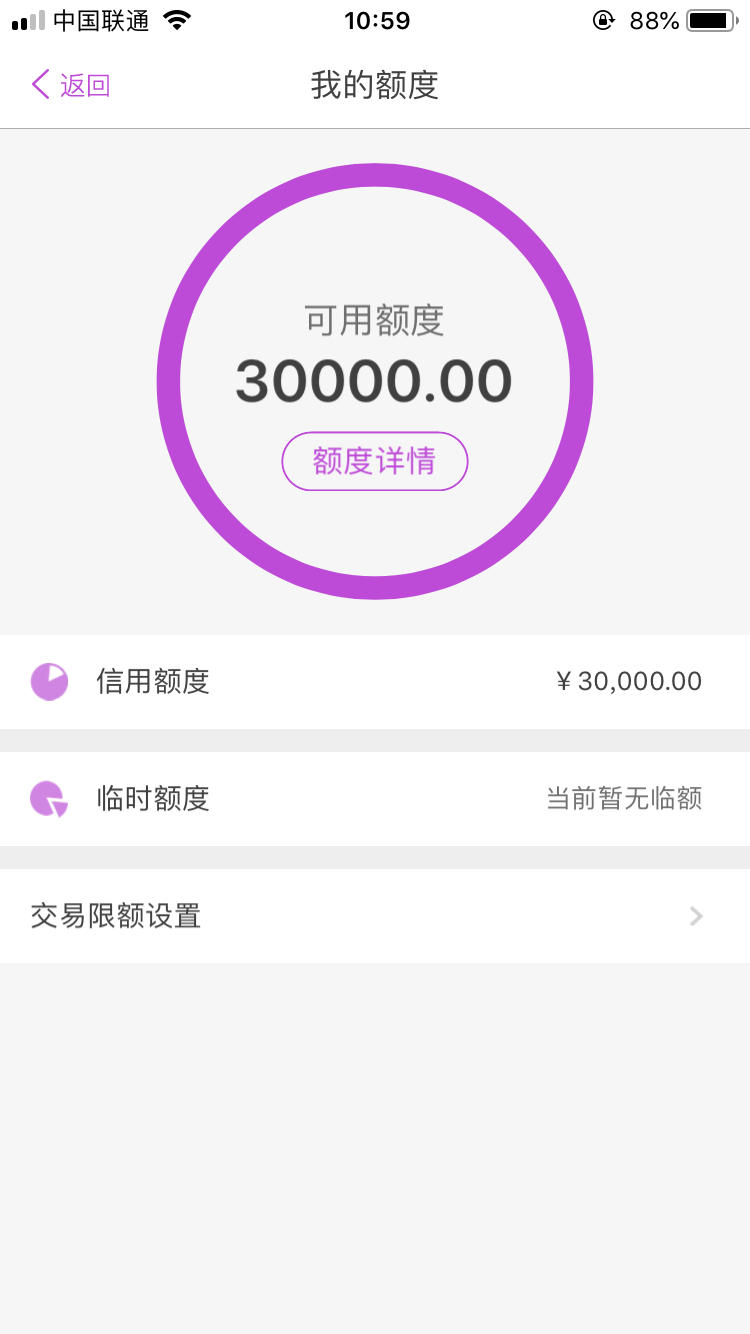Click the pie chart icon next to 临时额度
This screenshot has height=1334, width=750.
[x=49, y=799]
